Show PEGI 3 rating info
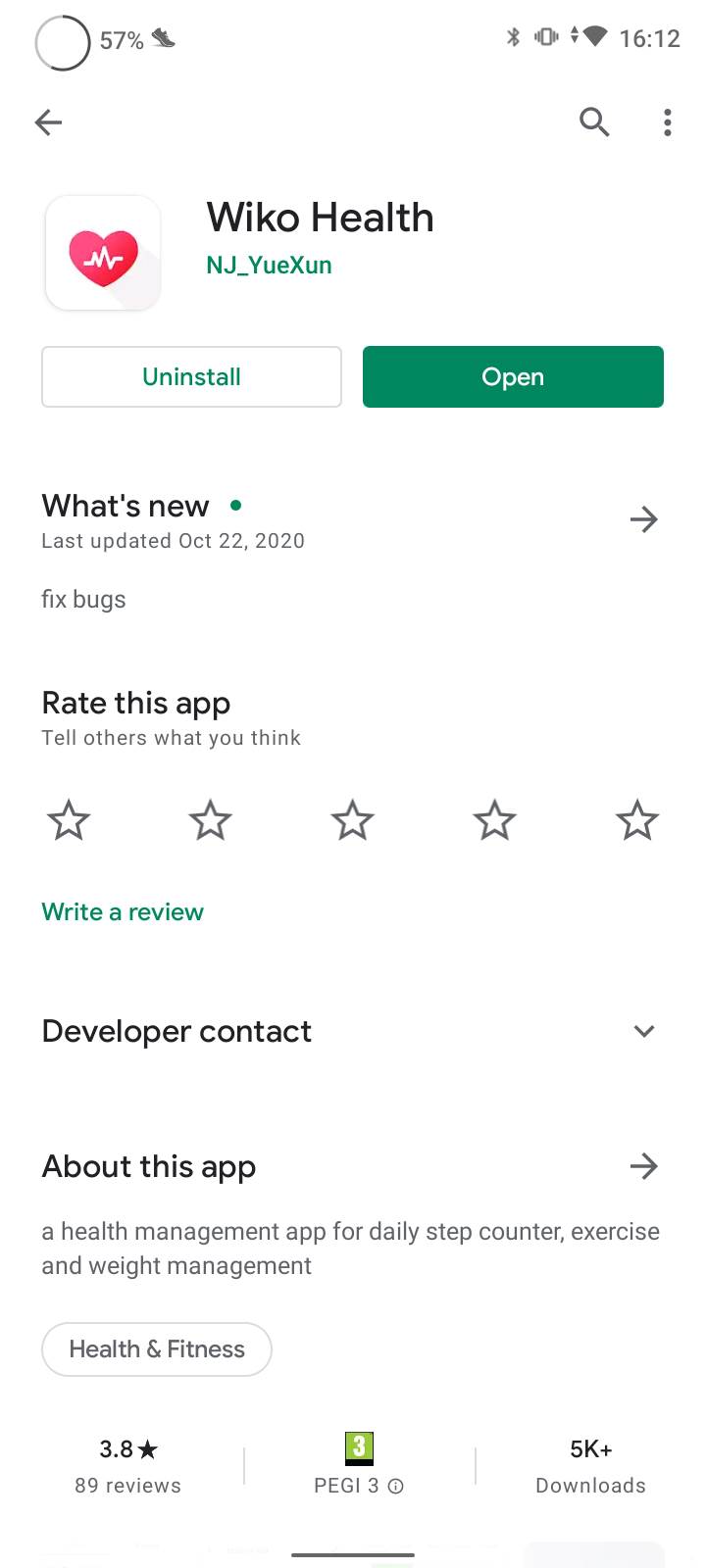Viewport: 706px width, 1568px height. point(395,1486)
